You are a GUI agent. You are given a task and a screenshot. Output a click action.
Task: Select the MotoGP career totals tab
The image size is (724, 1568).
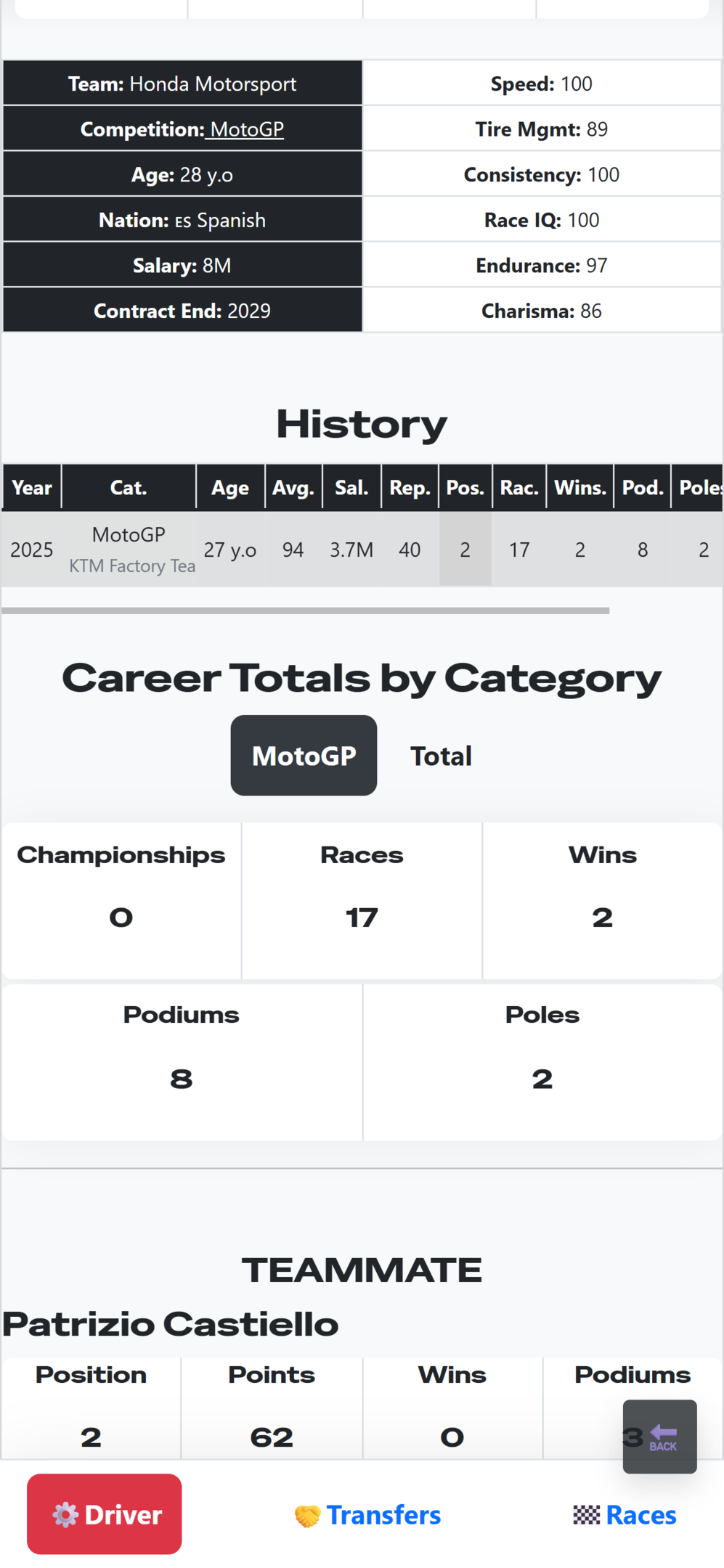tap(304, 756)
